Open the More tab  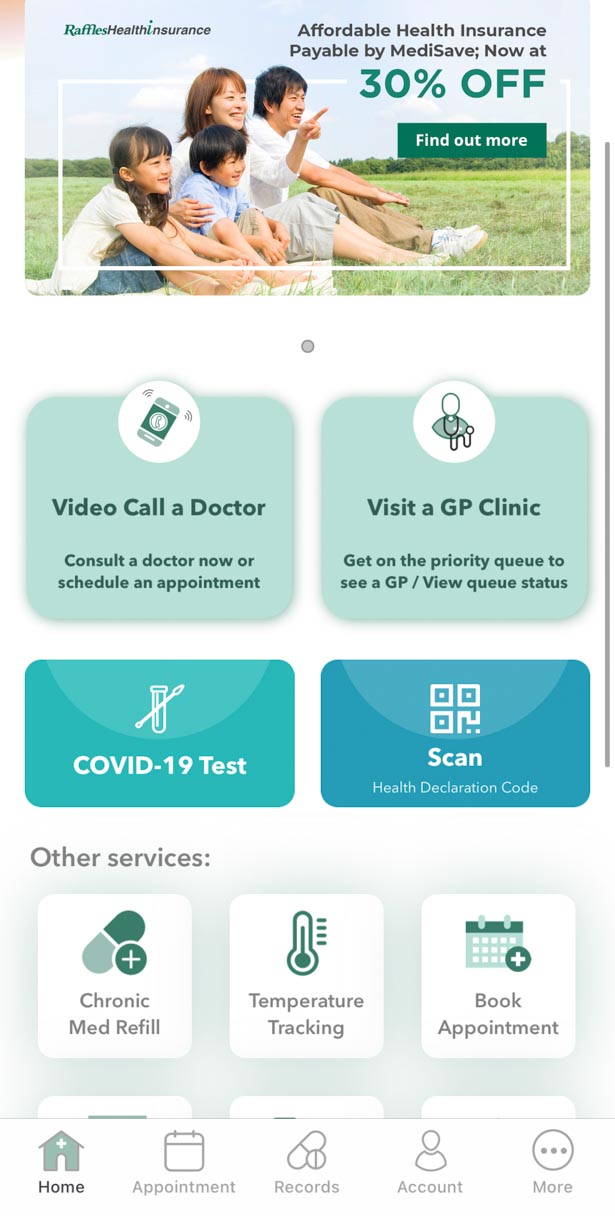pyautogui.click(x=552, y=1164)
